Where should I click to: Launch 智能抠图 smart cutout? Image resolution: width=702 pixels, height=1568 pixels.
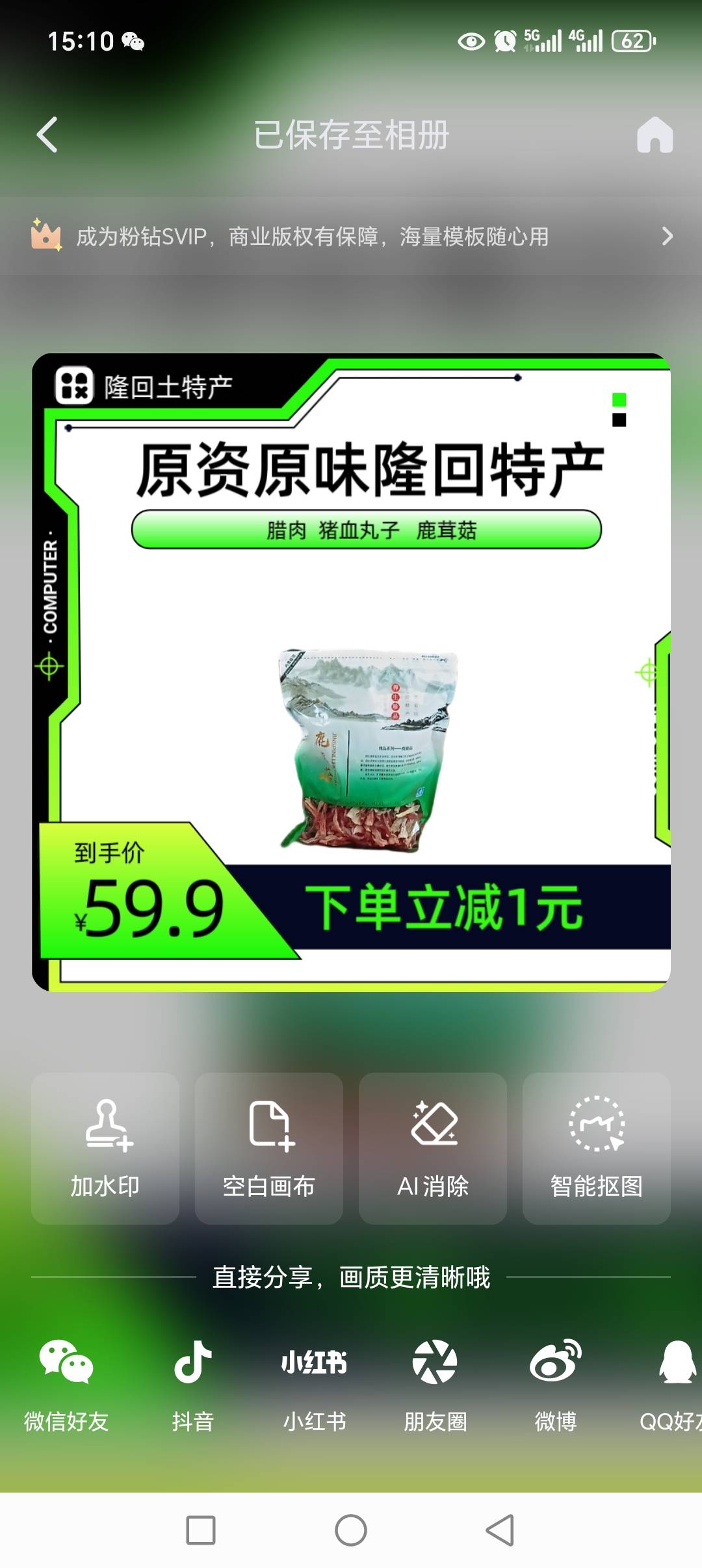pos(597,1148)
